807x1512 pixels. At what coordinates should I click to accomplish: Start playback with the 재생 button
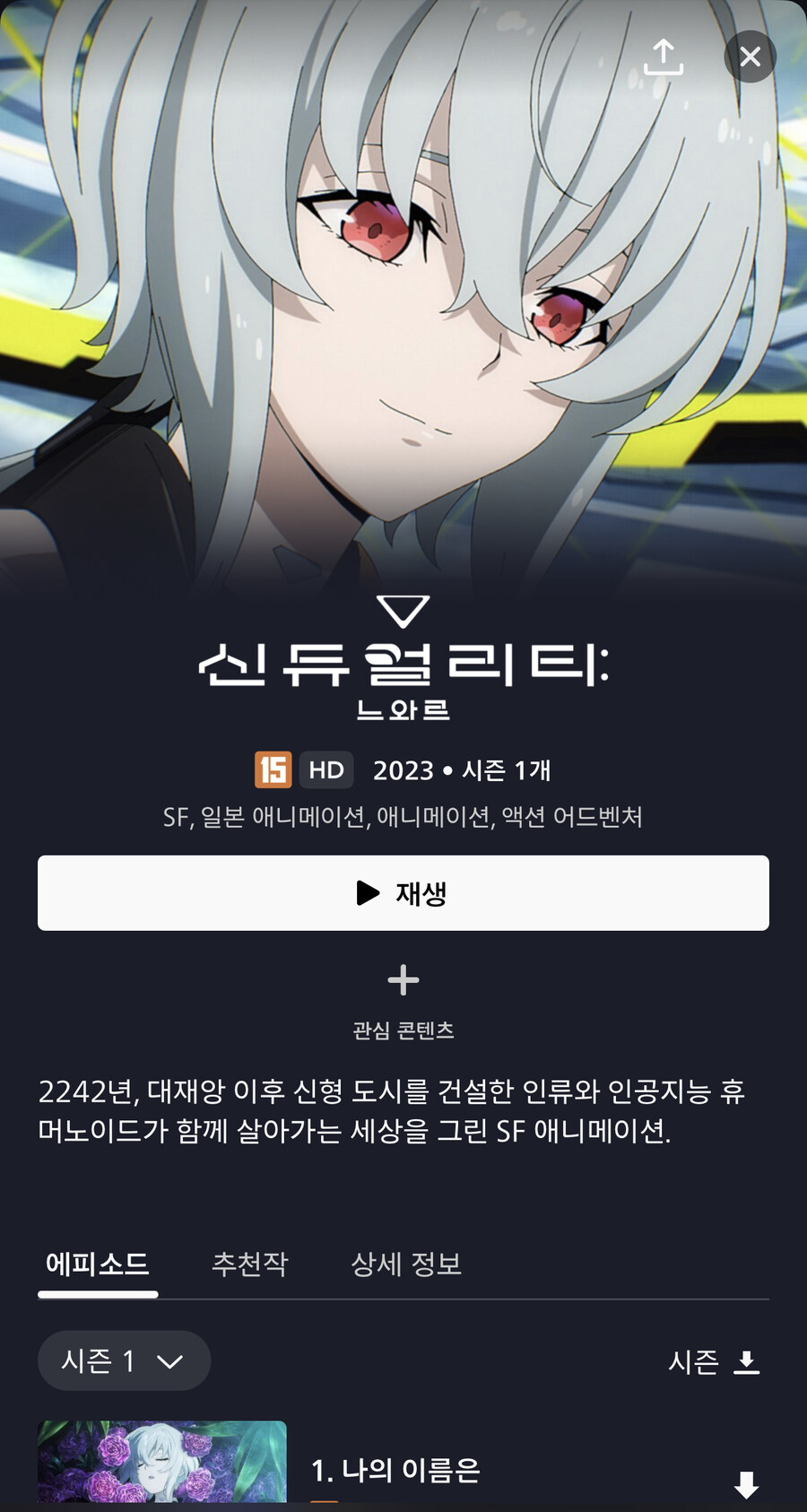[403, 893]
